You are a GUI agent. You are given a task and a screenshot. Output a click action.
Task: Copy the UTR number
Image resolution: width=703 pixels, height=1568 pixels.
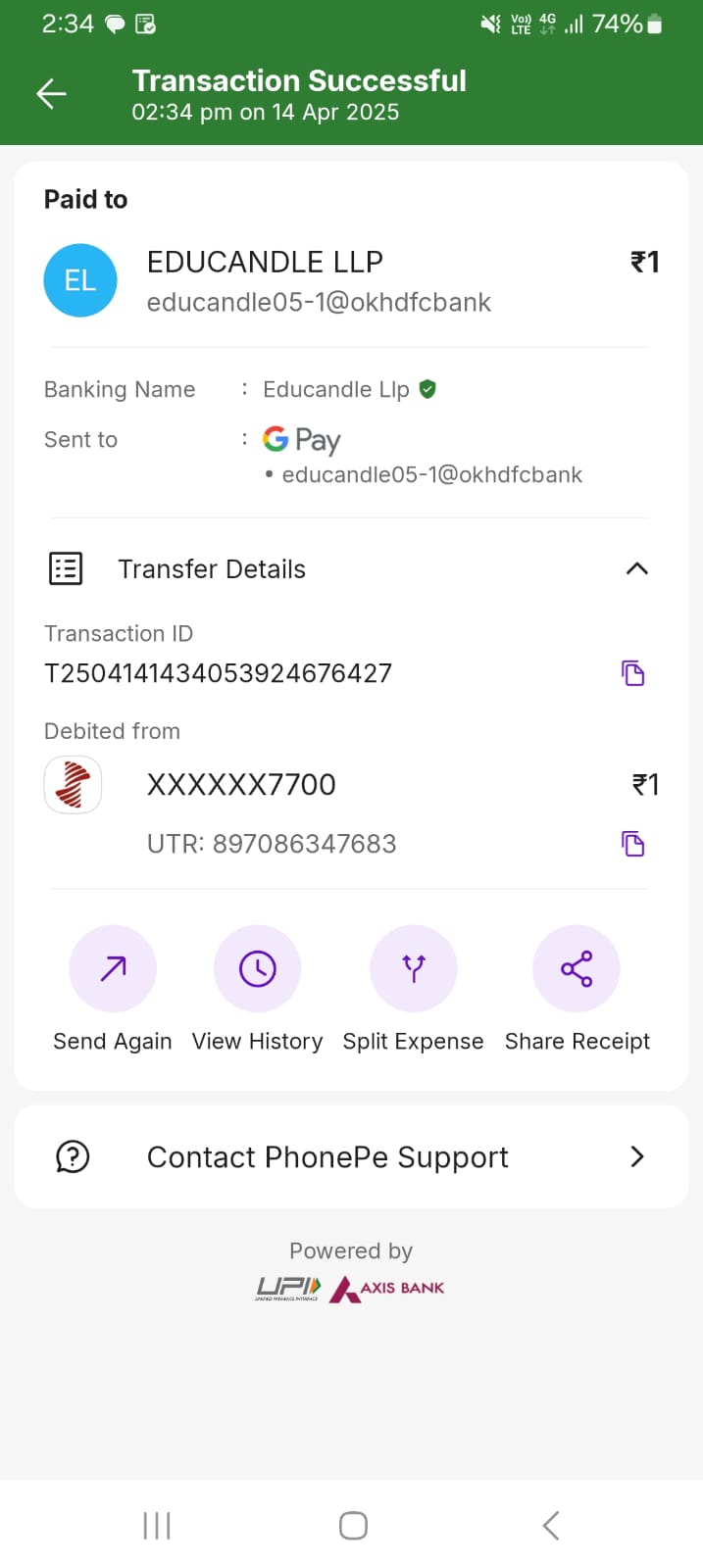632,844
